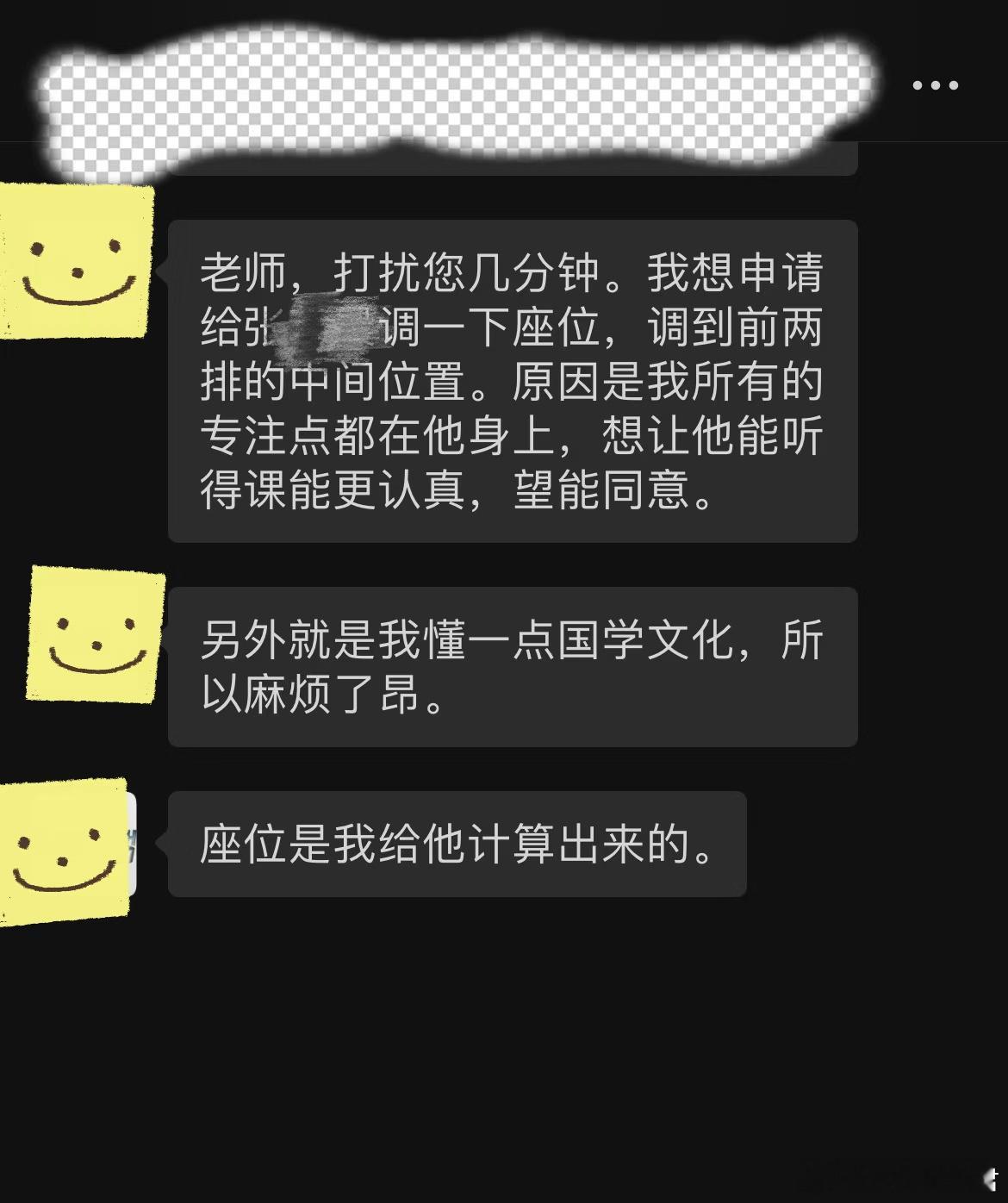Tap the bubble mentioning 国学文化
The width and height of the screenshot is (1008, 1203).
[x=513, y=664]
